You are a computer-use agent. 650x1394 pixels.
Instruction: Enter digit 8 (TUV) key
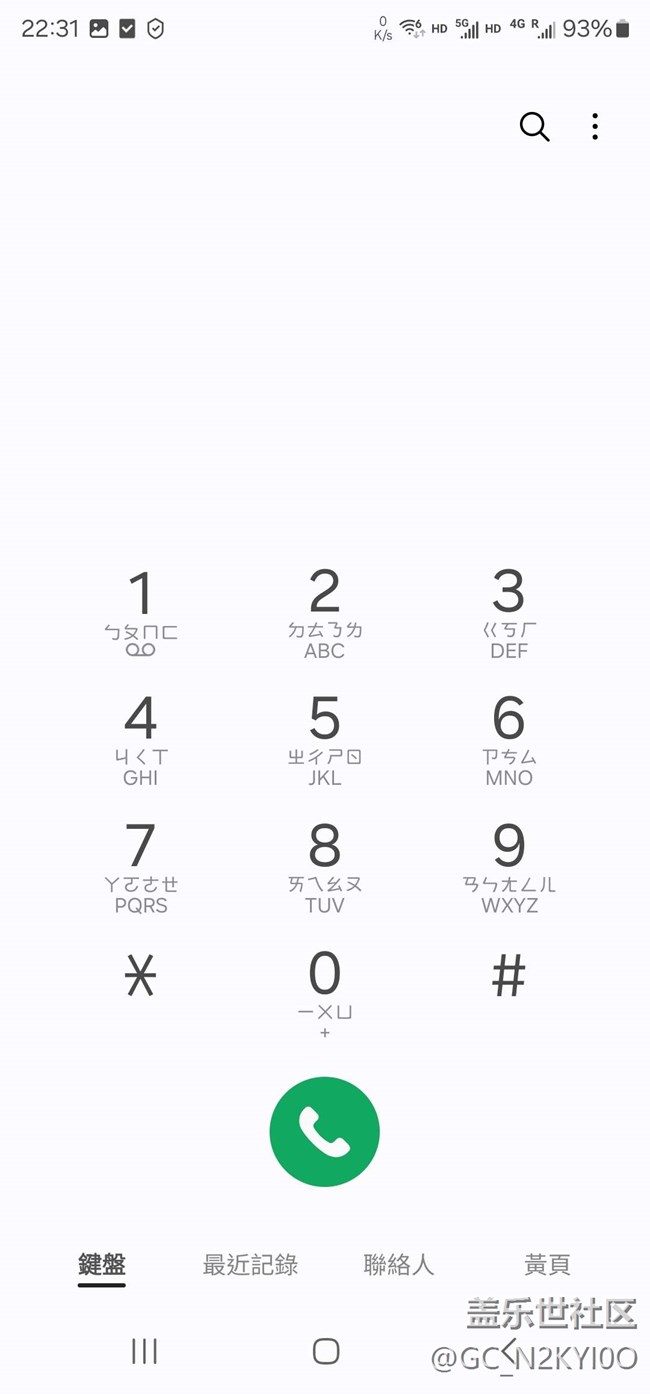(325, 866)
